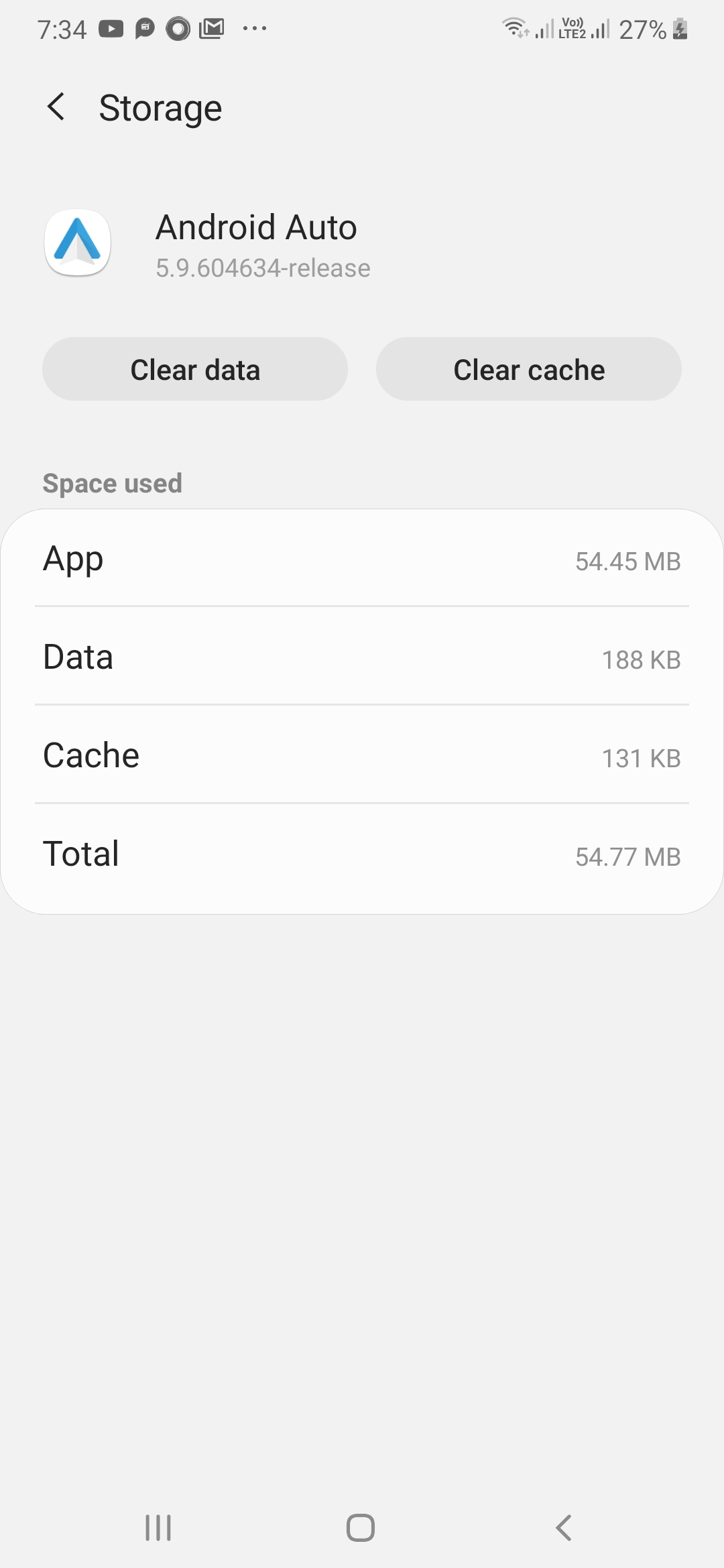Tap the navigation bar back button
The image size is (724, 1568).
[x=564, y=1528]
